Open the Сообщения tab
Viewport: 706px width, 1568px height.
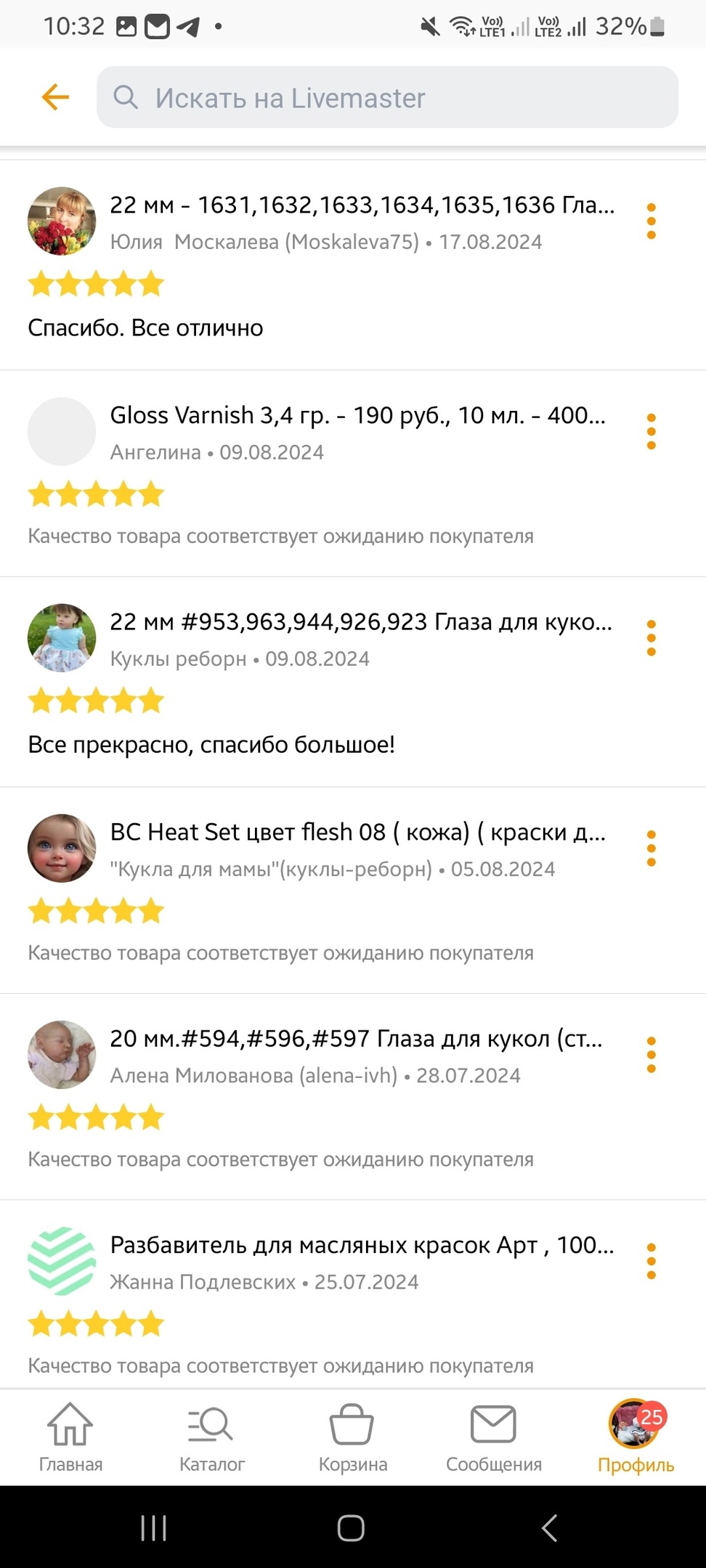493,1437
